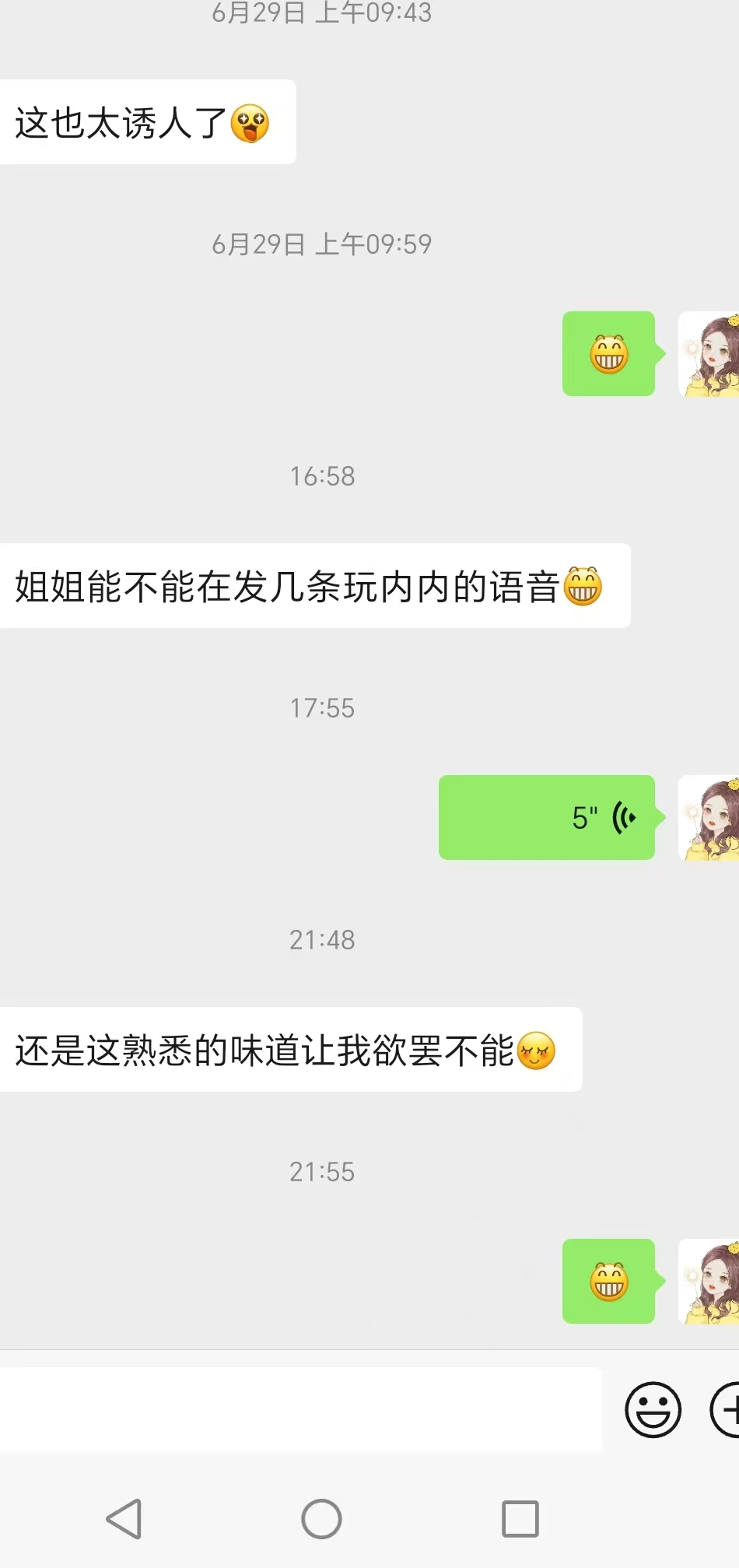Viewport: 739px width, 1568px height.
Task: Open the emoji picker
Action: pos(653,1409)
